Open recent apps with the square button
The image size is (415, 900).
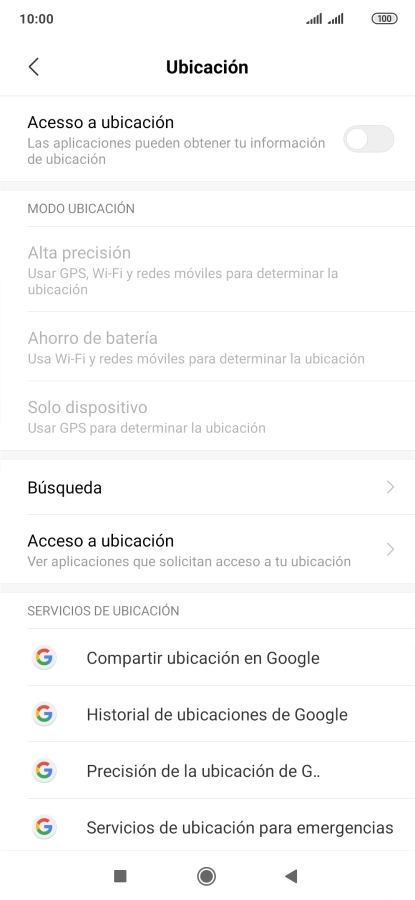(x=120, y=876)
